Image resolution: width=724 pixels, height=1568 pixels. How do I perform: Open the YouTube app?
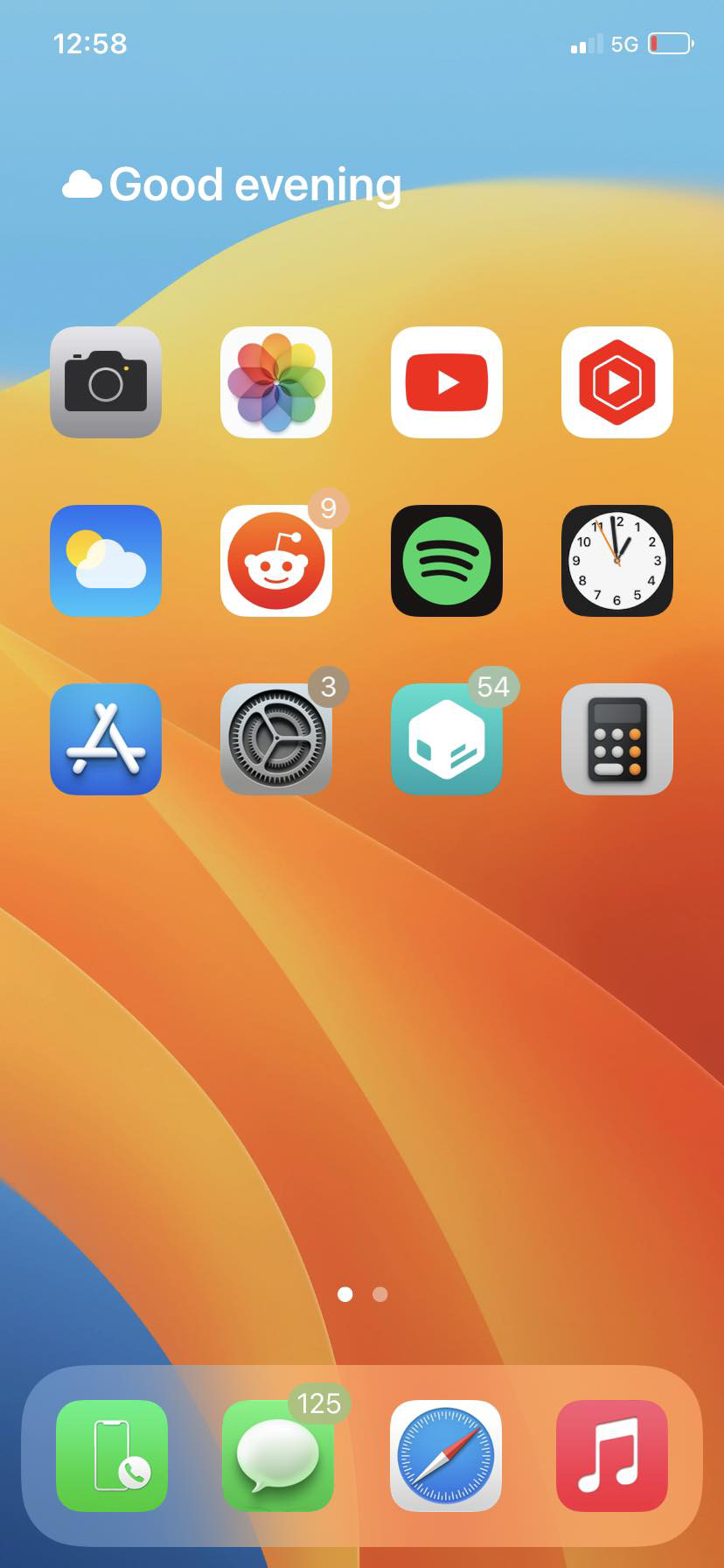tap(447, 382)
